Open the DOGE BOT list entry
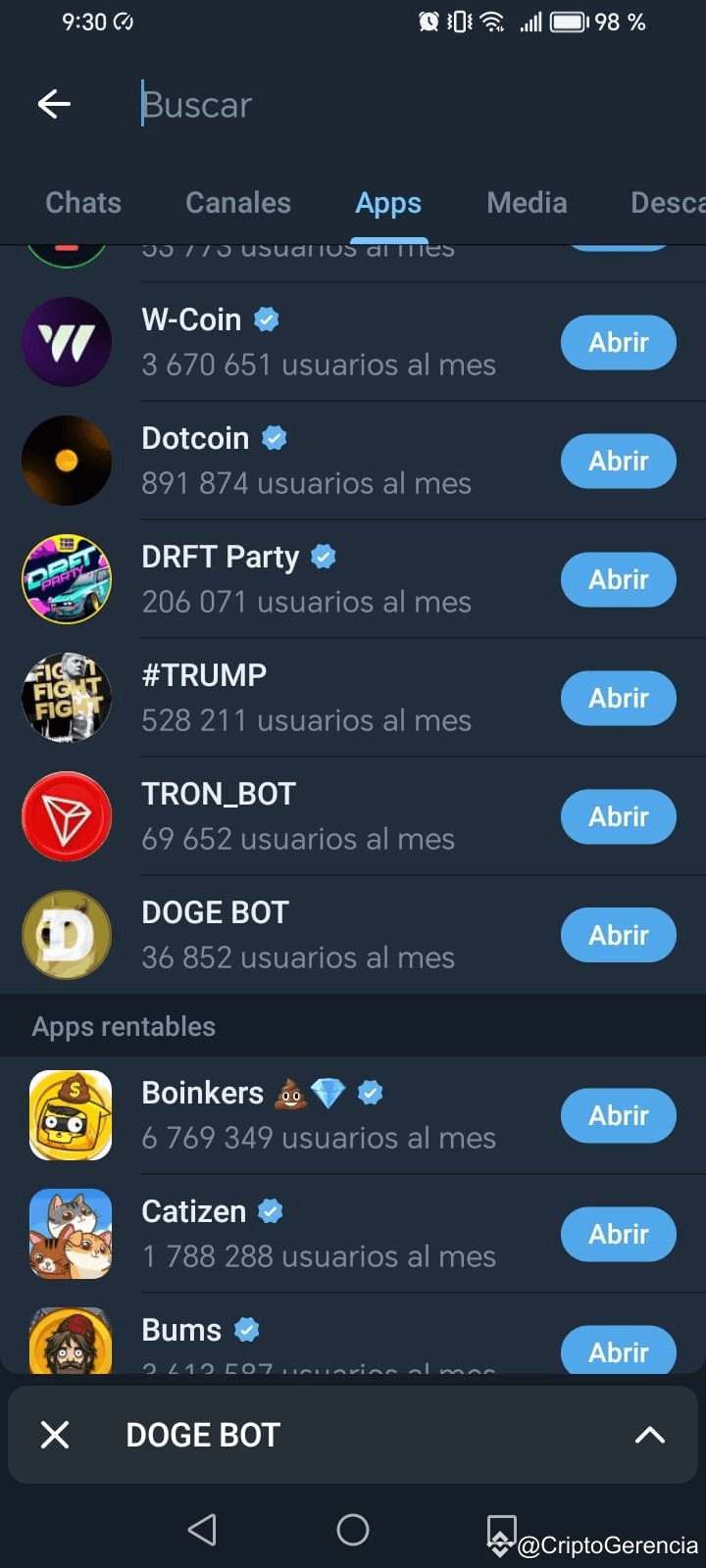Viewport: 706px width, 1568px height. pos(294,935)
